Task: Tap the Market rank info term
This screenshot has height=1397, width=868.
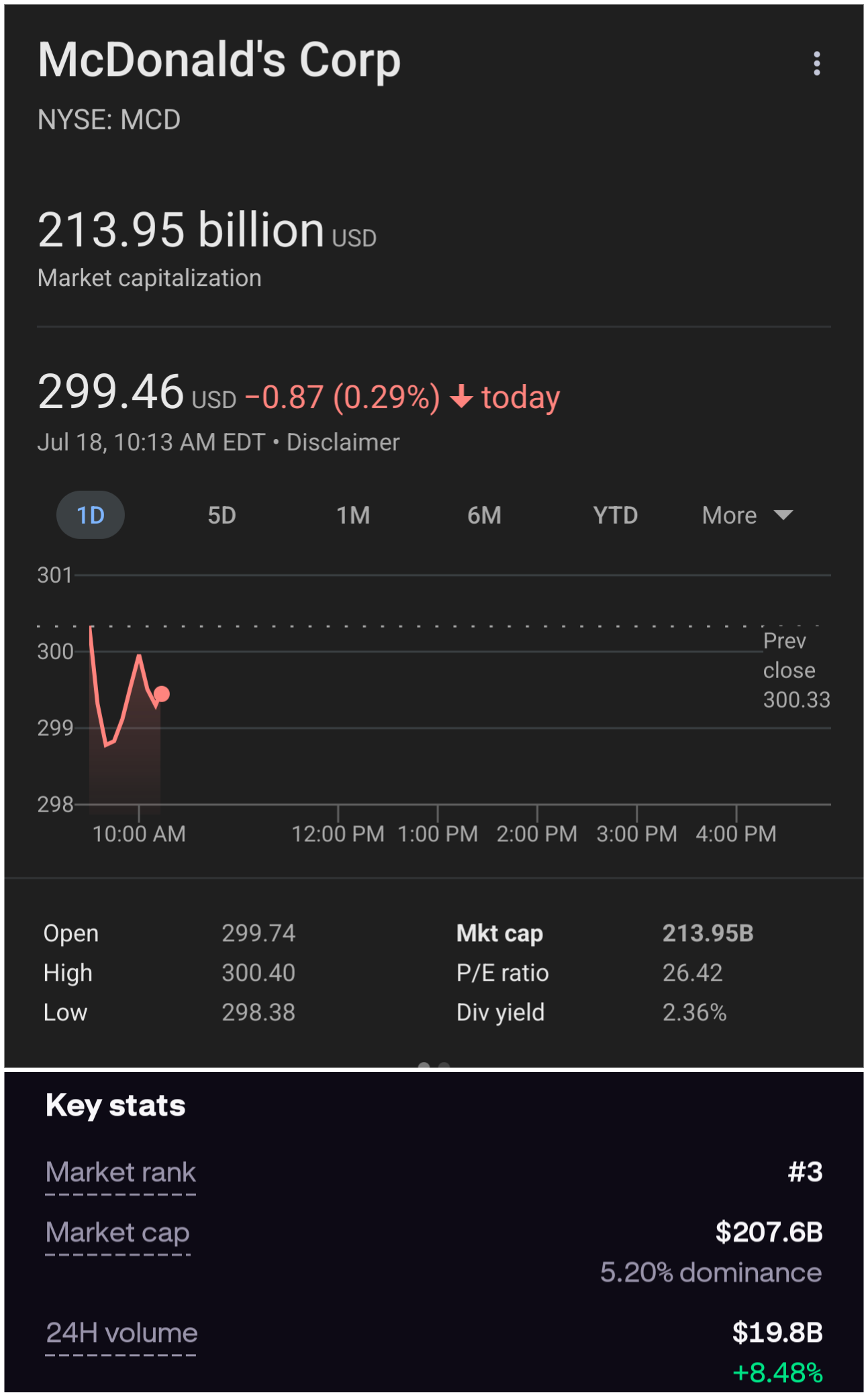Action: [121, 1173]
